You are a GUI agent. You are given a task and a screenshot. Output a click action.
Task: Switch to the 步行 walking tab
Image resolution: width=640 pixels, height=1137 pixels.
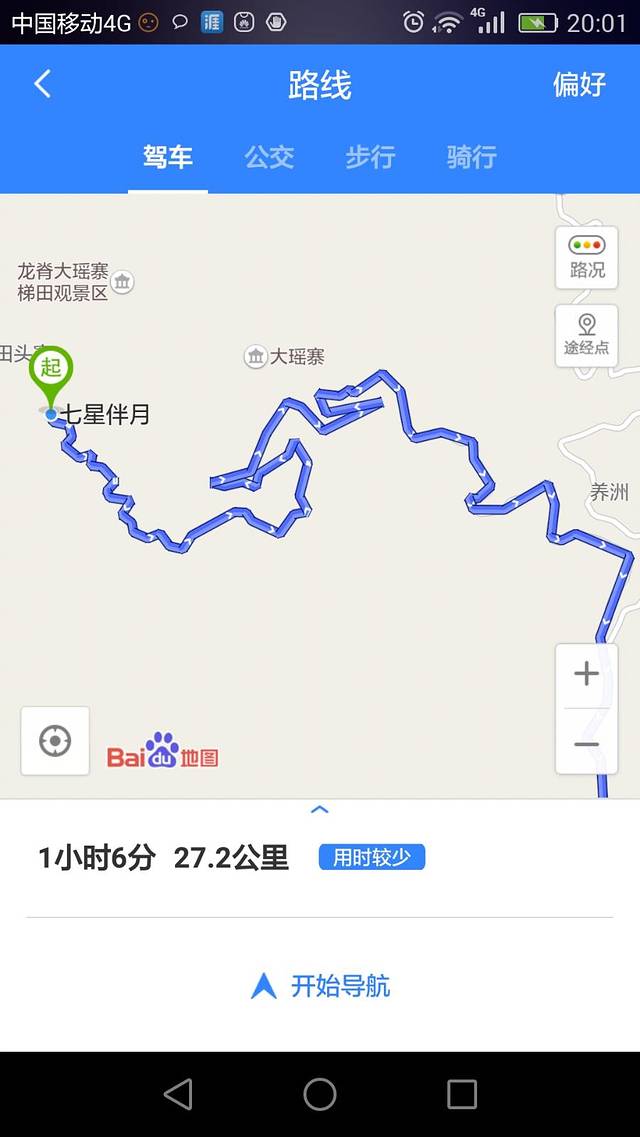point(370,157)
